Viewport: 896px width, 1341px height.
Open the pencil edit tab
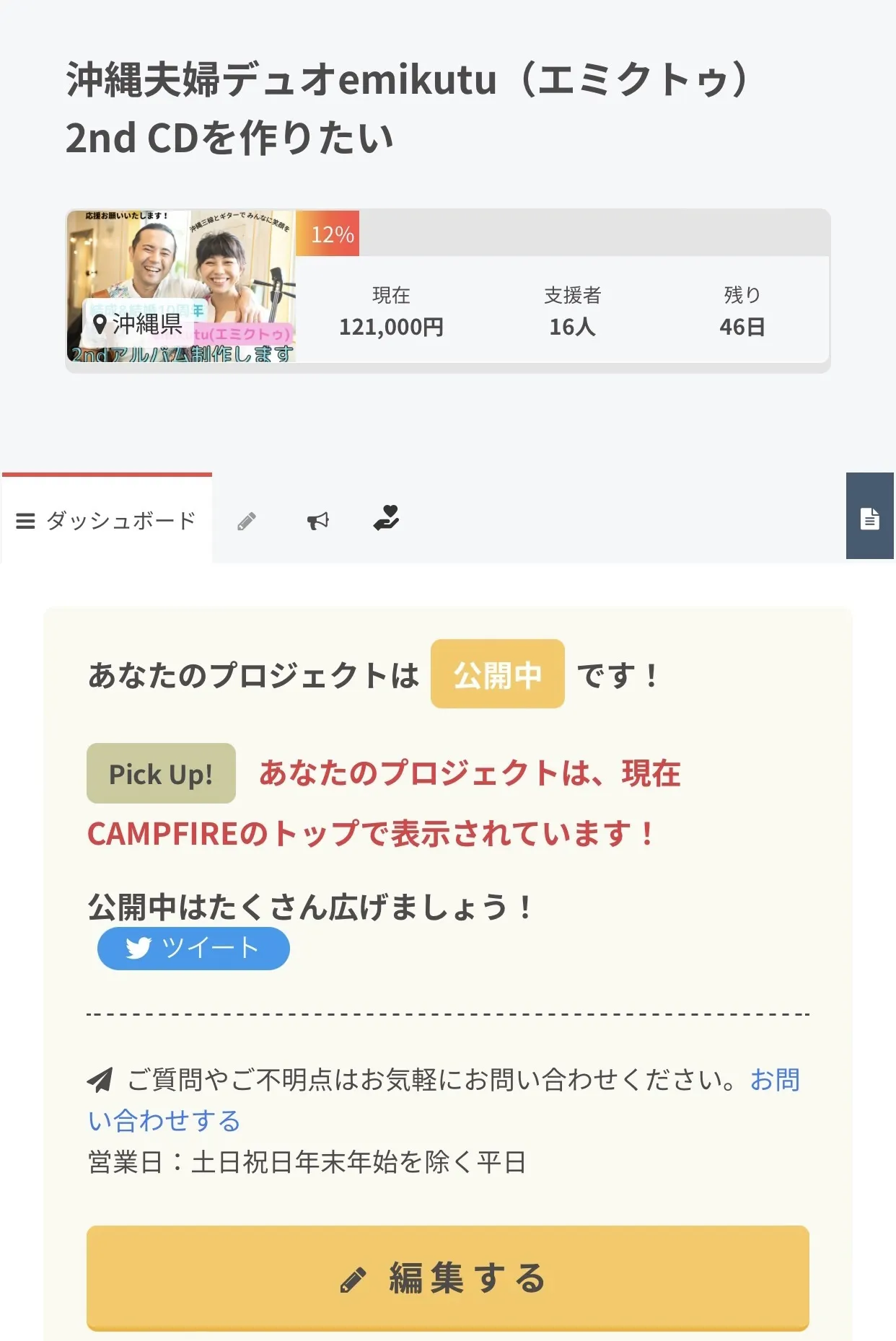(247, 521)
